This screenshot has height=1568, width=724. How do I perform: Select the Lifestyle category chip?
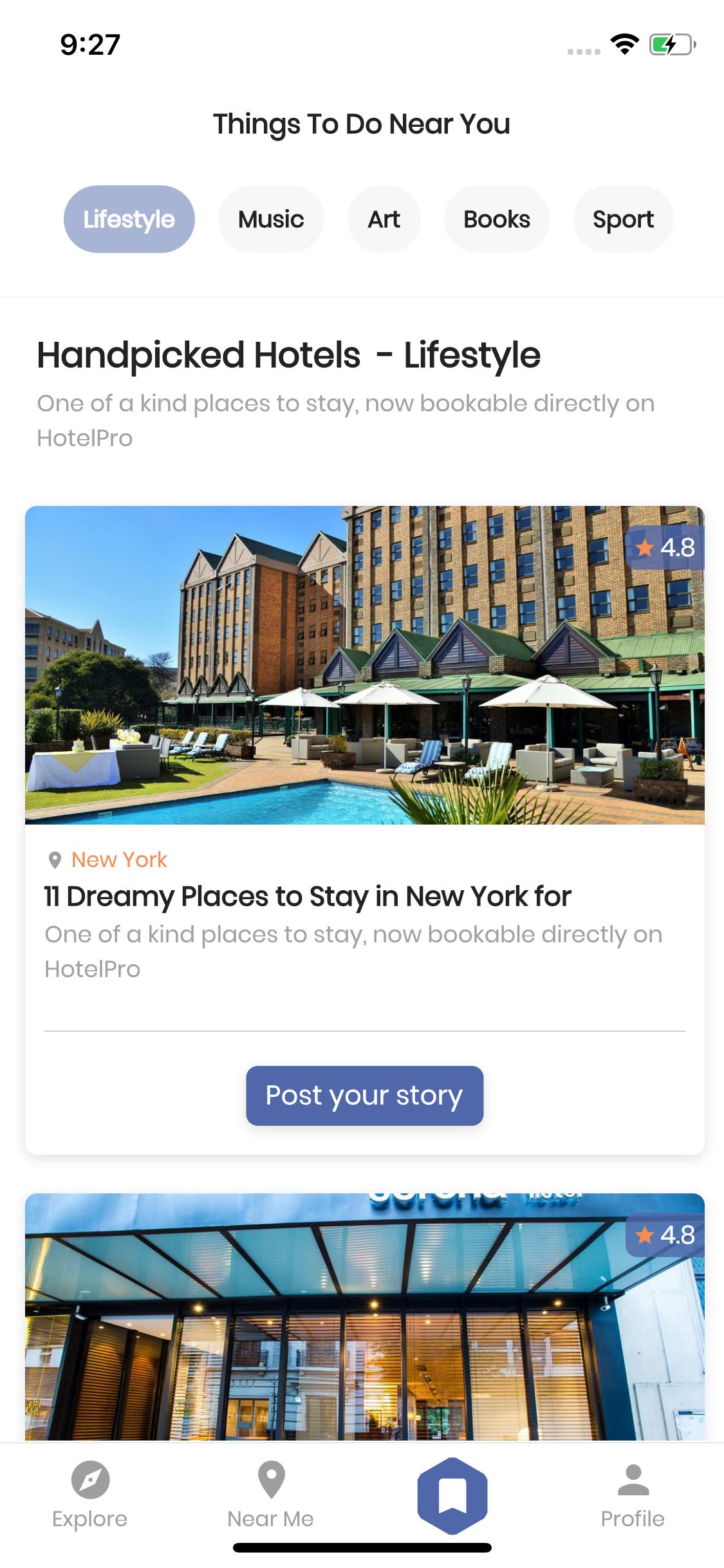[x=129, y=219]
